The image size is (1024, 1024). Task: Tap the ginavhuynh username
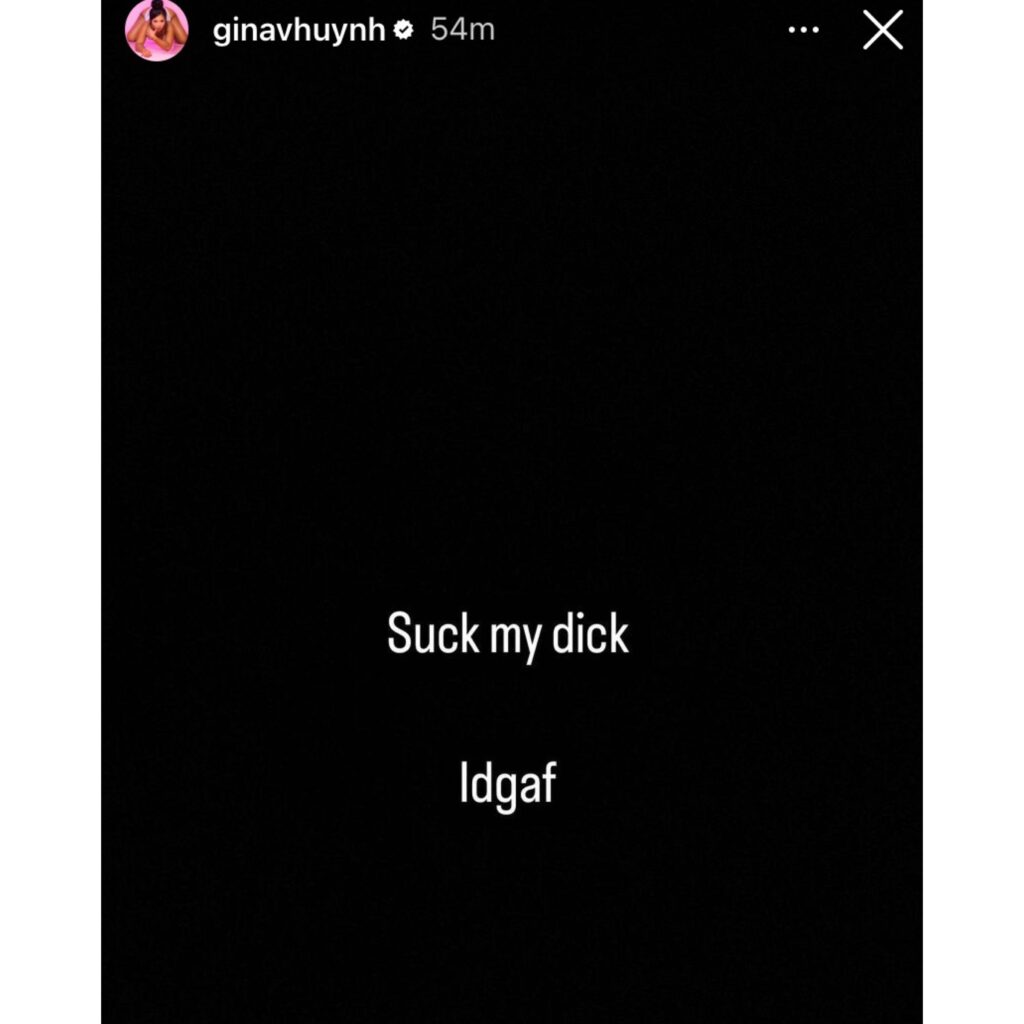coord(299,30)
